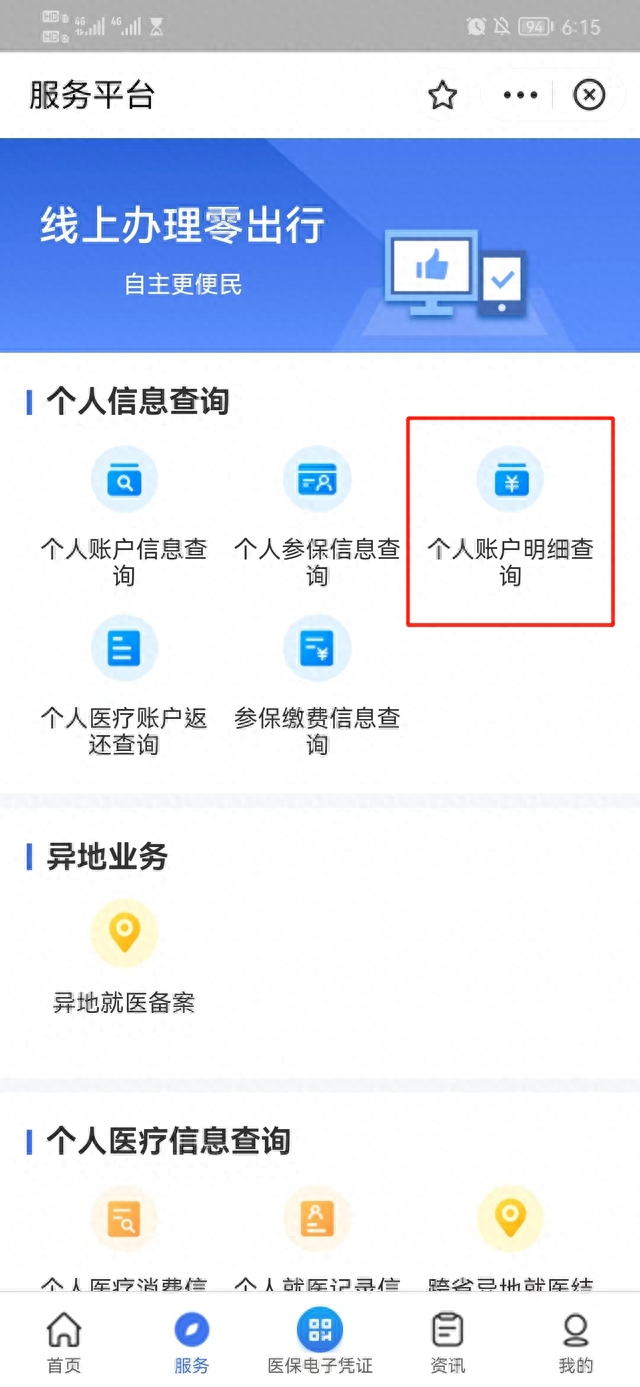Open the three-dot more menu
The width and height of the screenshot is (640, 1387).
point(520,96)
